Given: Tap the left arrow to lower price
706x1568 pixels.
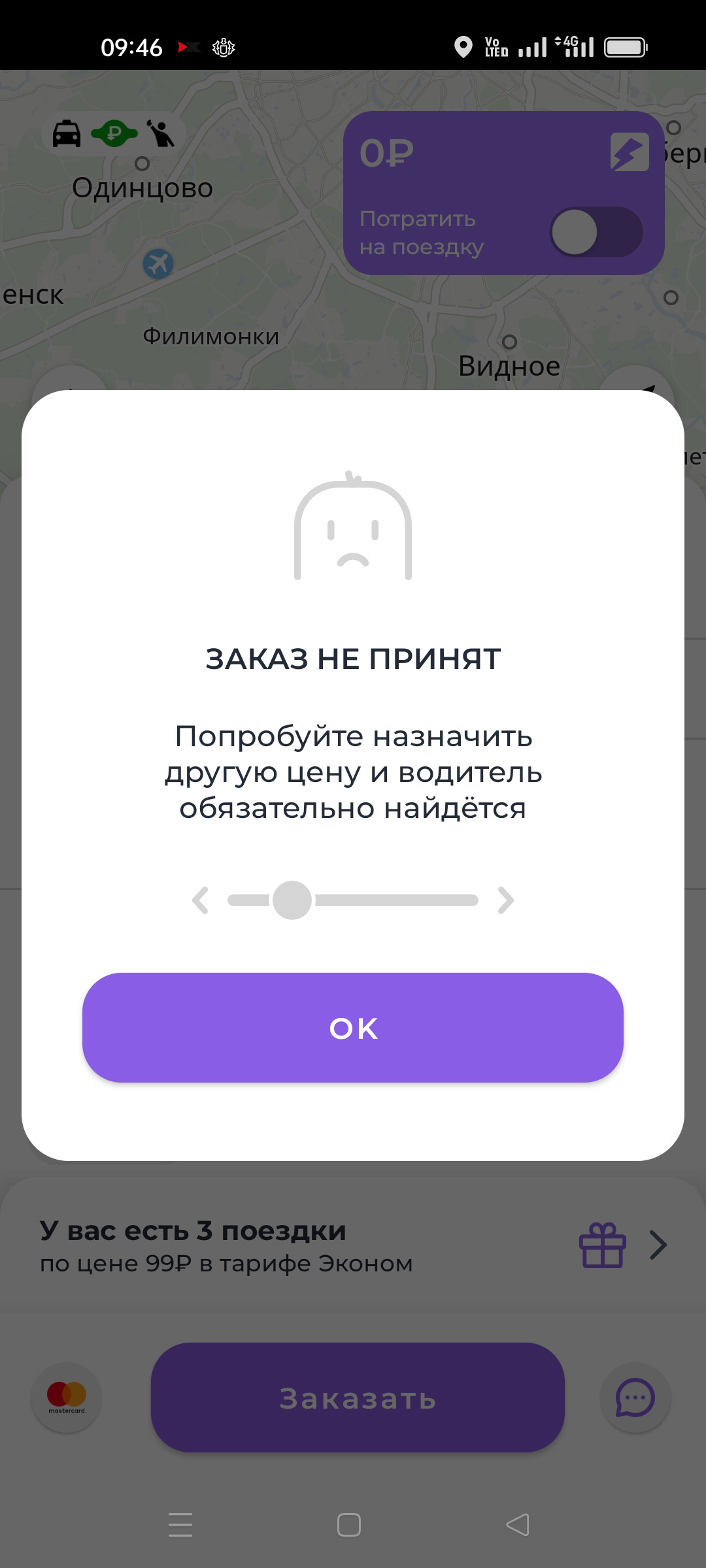Looking at the screenshot, I should pyautogui.click(x=201, y=900).
